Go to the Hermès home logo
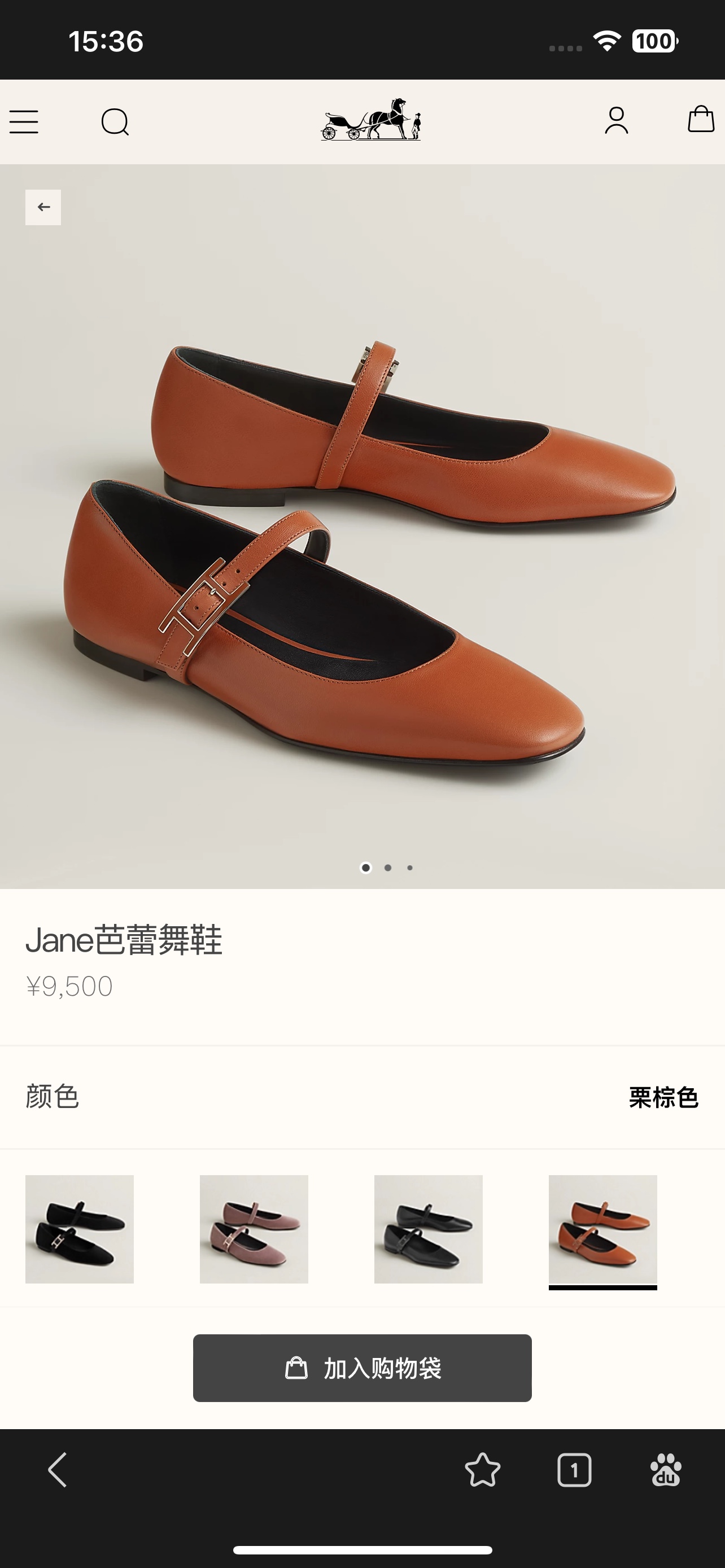This screenshot has width=725, height=1568. click(371, 120)
